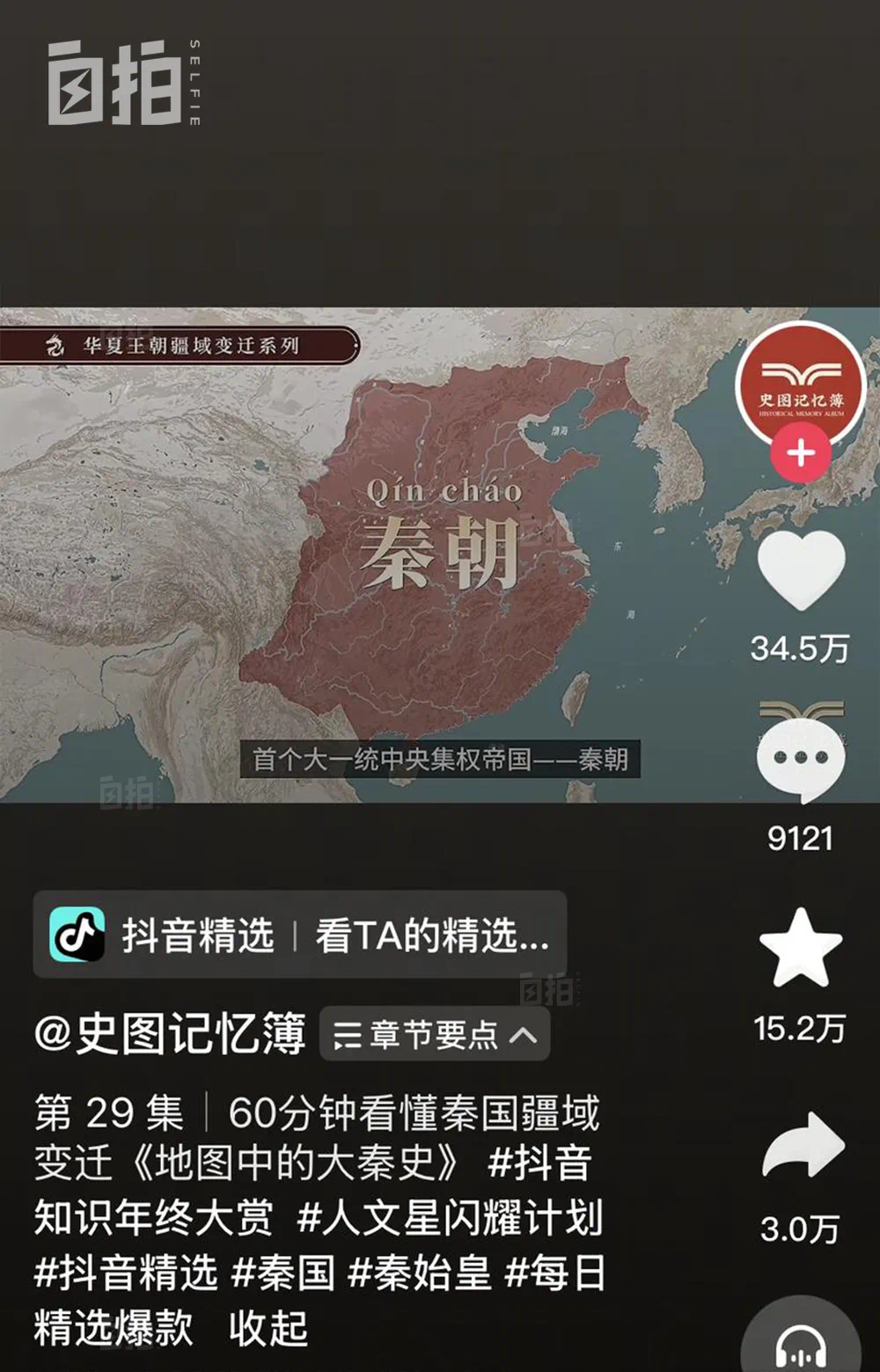The width and height of the screenshot is (880, 1372).
Task: Expand the 章节要点 chapter highlights
Action: pos(435,1034)
